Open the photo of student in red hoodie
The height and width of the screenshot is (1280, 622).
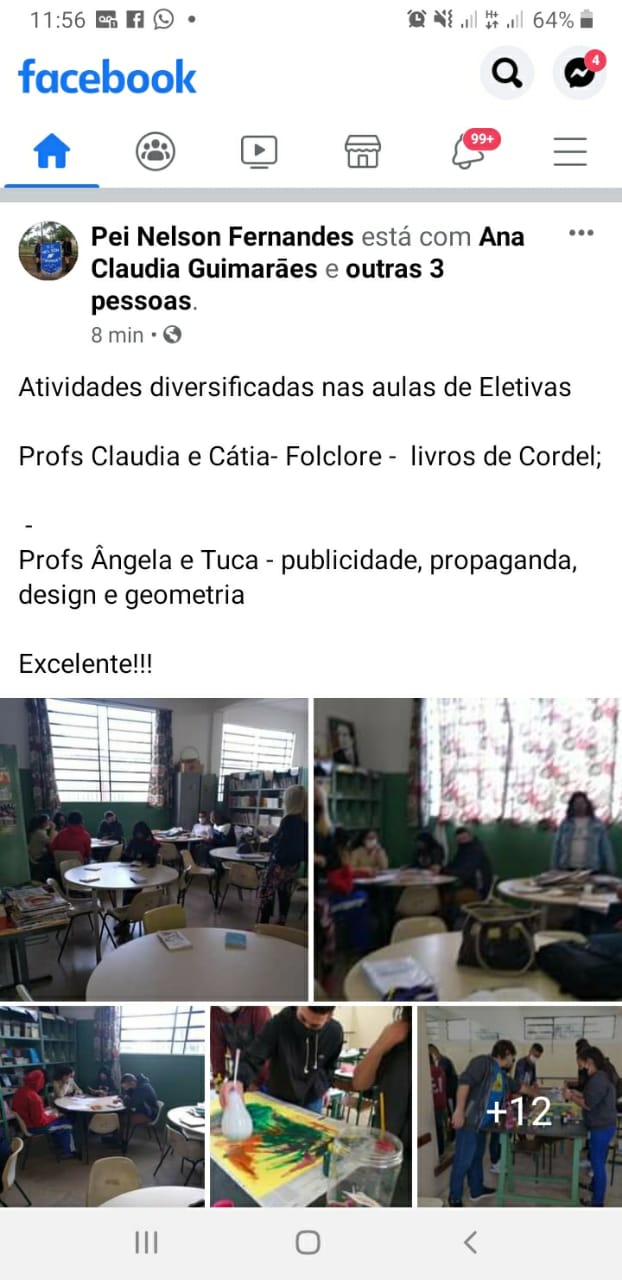pos(102,1106)
